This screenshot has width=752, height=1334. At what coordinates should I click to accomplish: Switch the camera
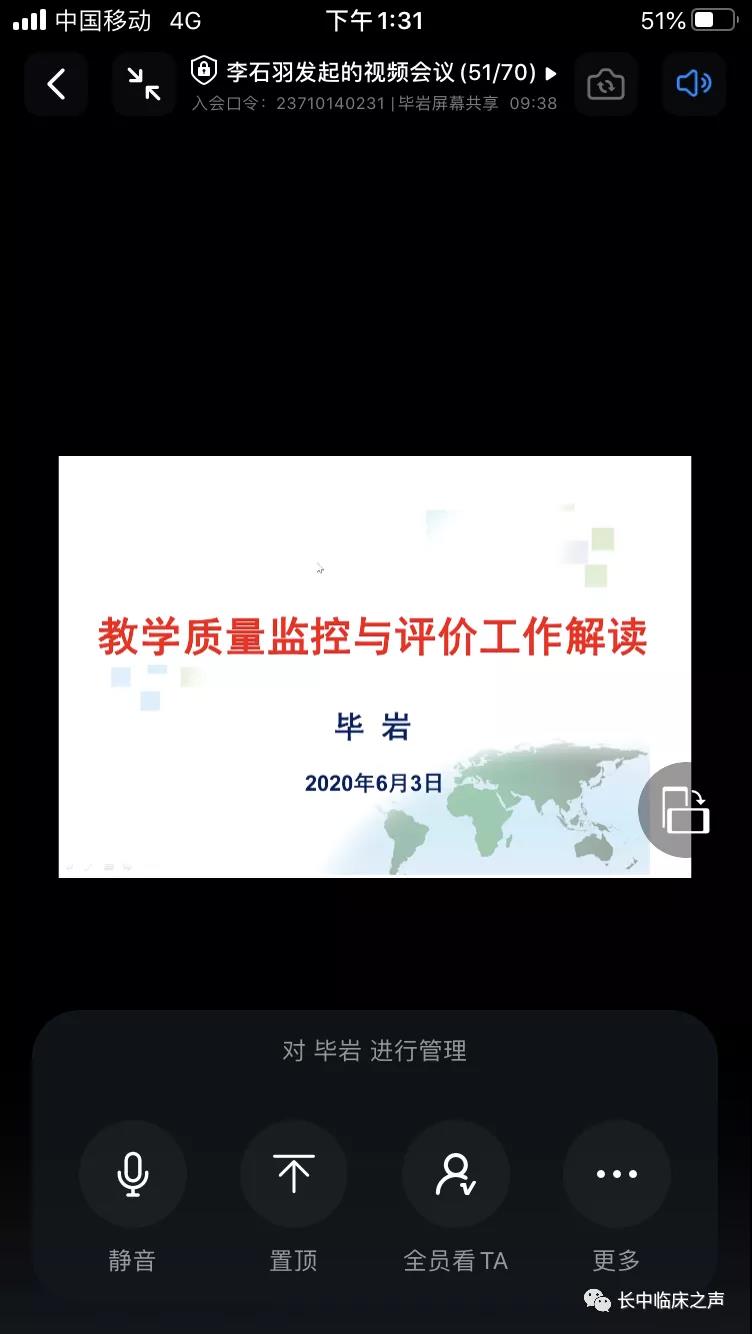tap(606, 84)
